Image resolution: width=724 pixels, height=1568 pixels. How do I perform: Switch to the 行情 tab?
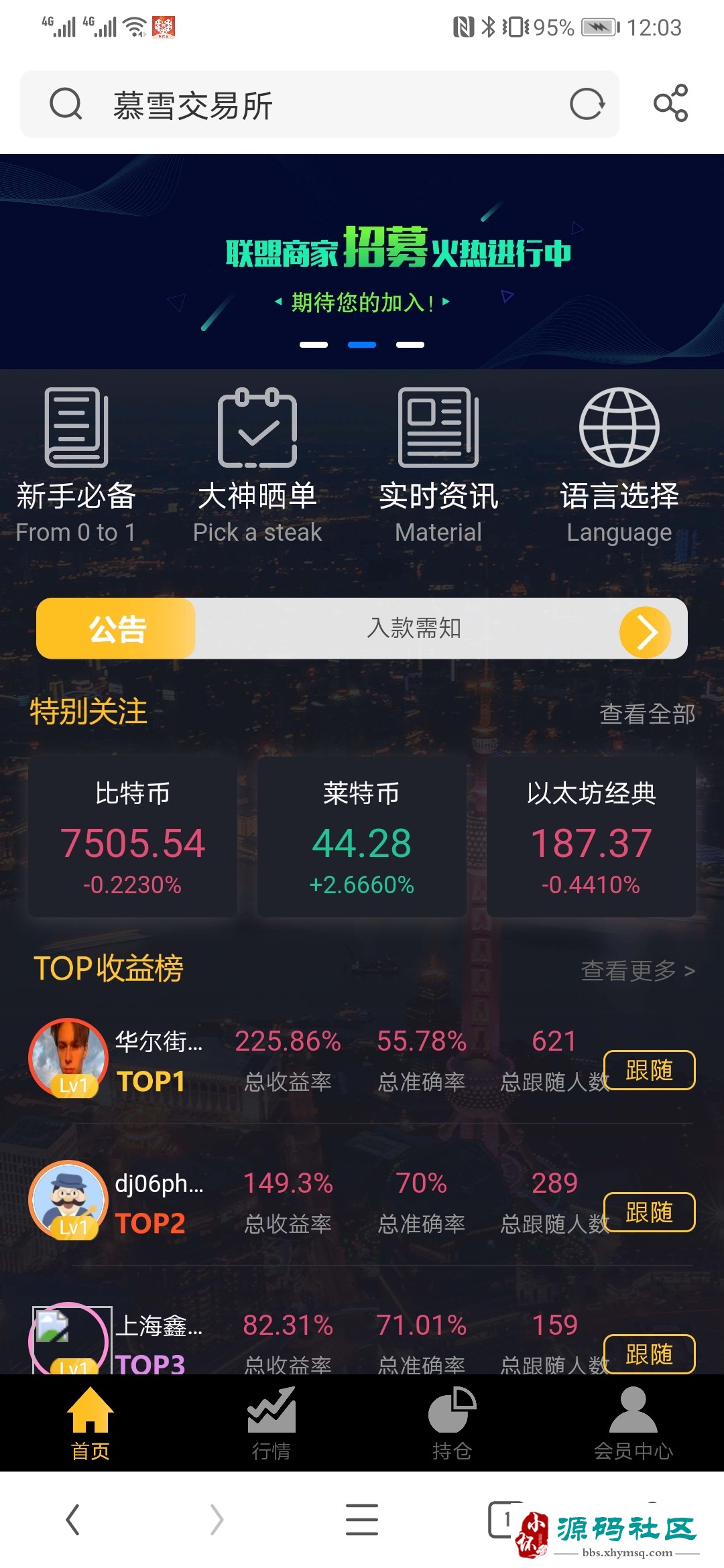[270, 1427]
